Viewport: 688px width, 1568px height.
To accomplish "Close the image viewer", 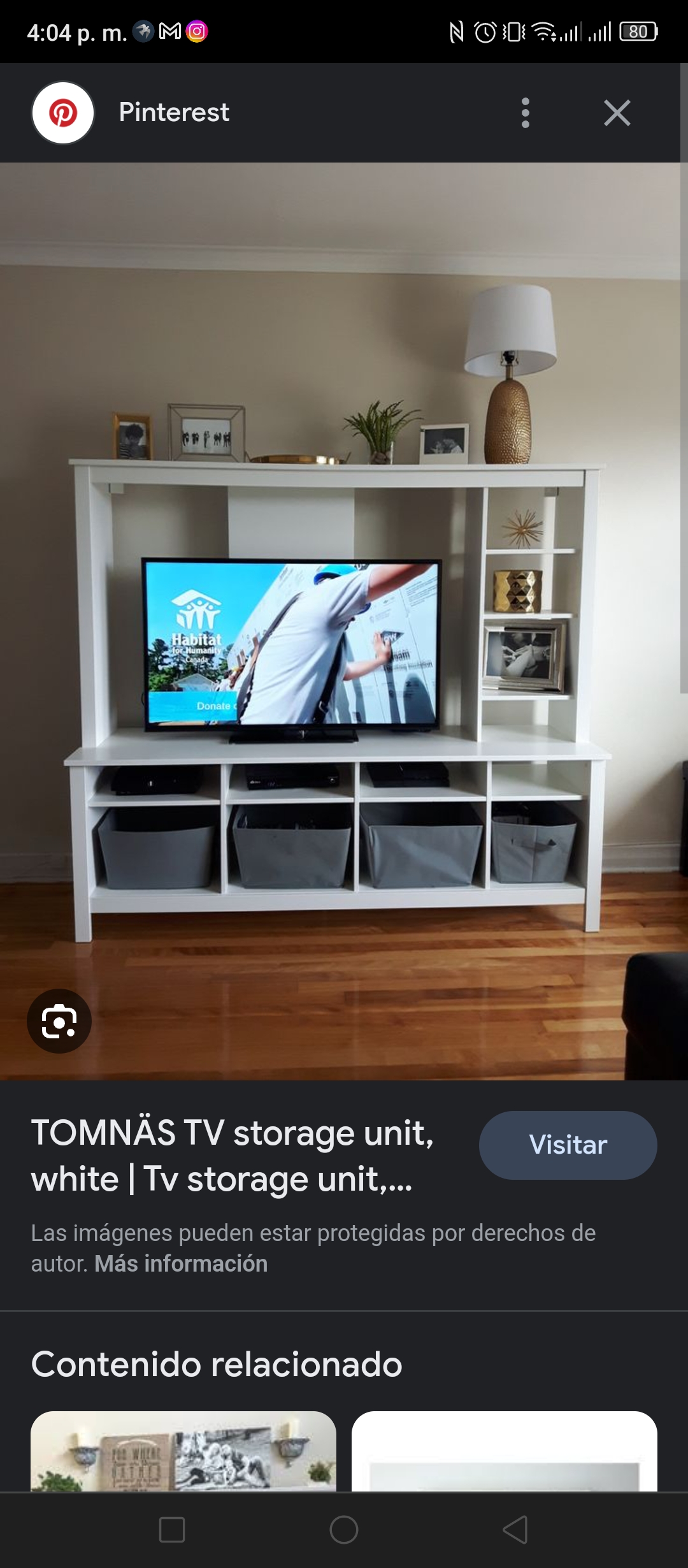I will pyautogui.click(x=617, y=113).
